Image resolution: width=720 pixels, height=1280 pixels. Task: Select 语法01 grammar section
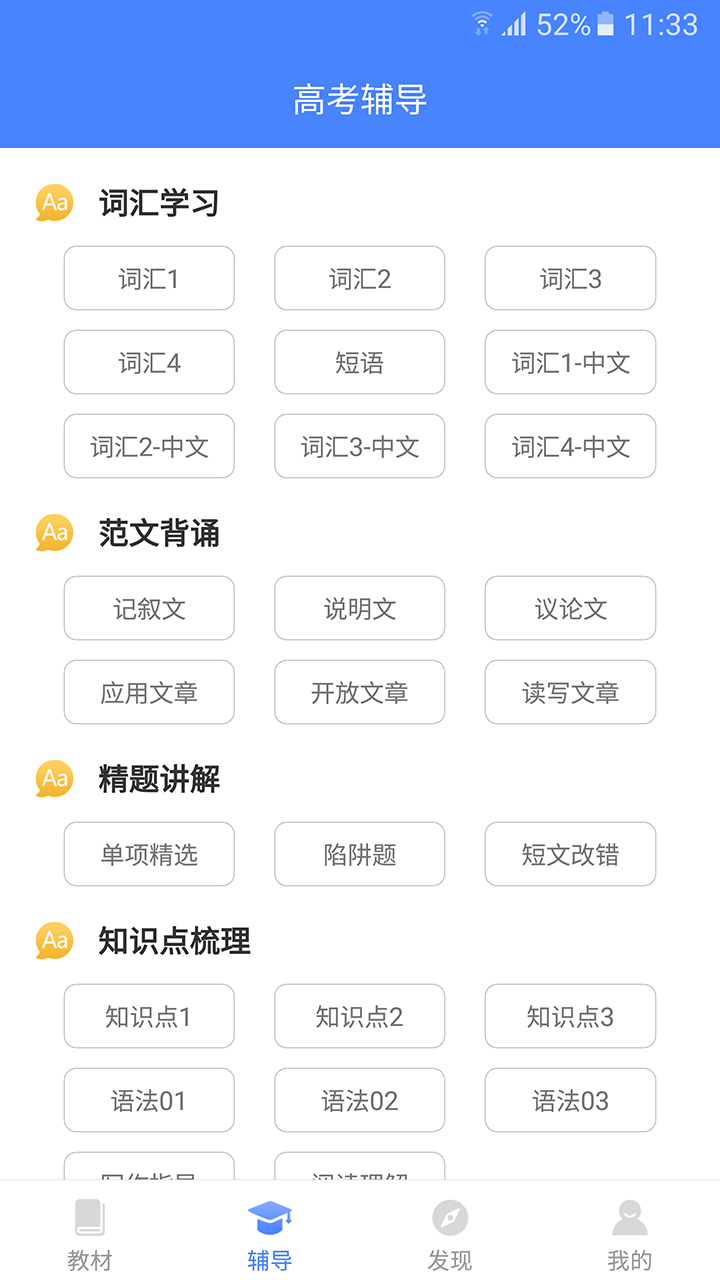point(149,1101)
